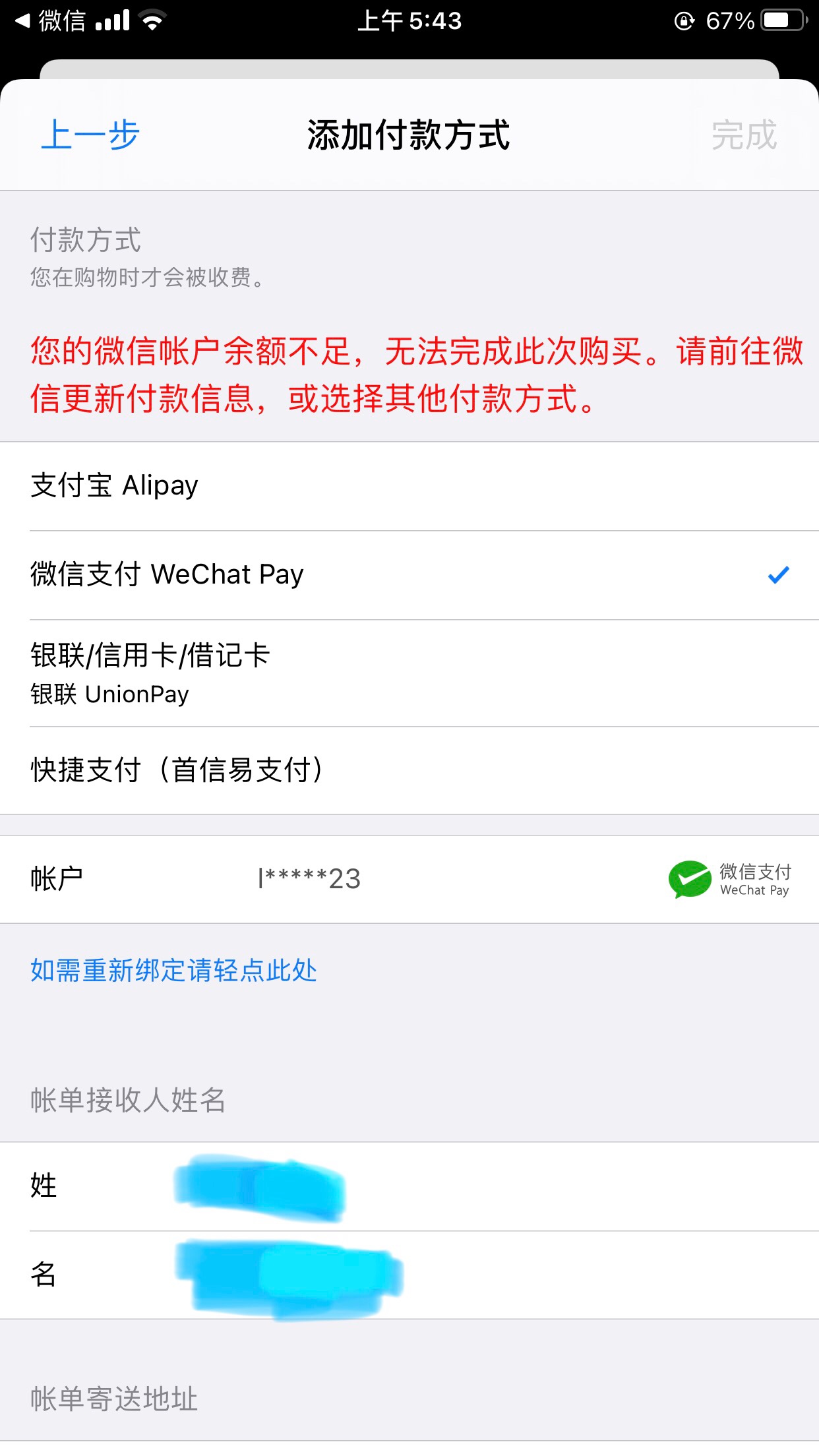Viewport: 819px width, 1456px height.
Task: Go back via 上一步
Action: click(x=90, y=135)
